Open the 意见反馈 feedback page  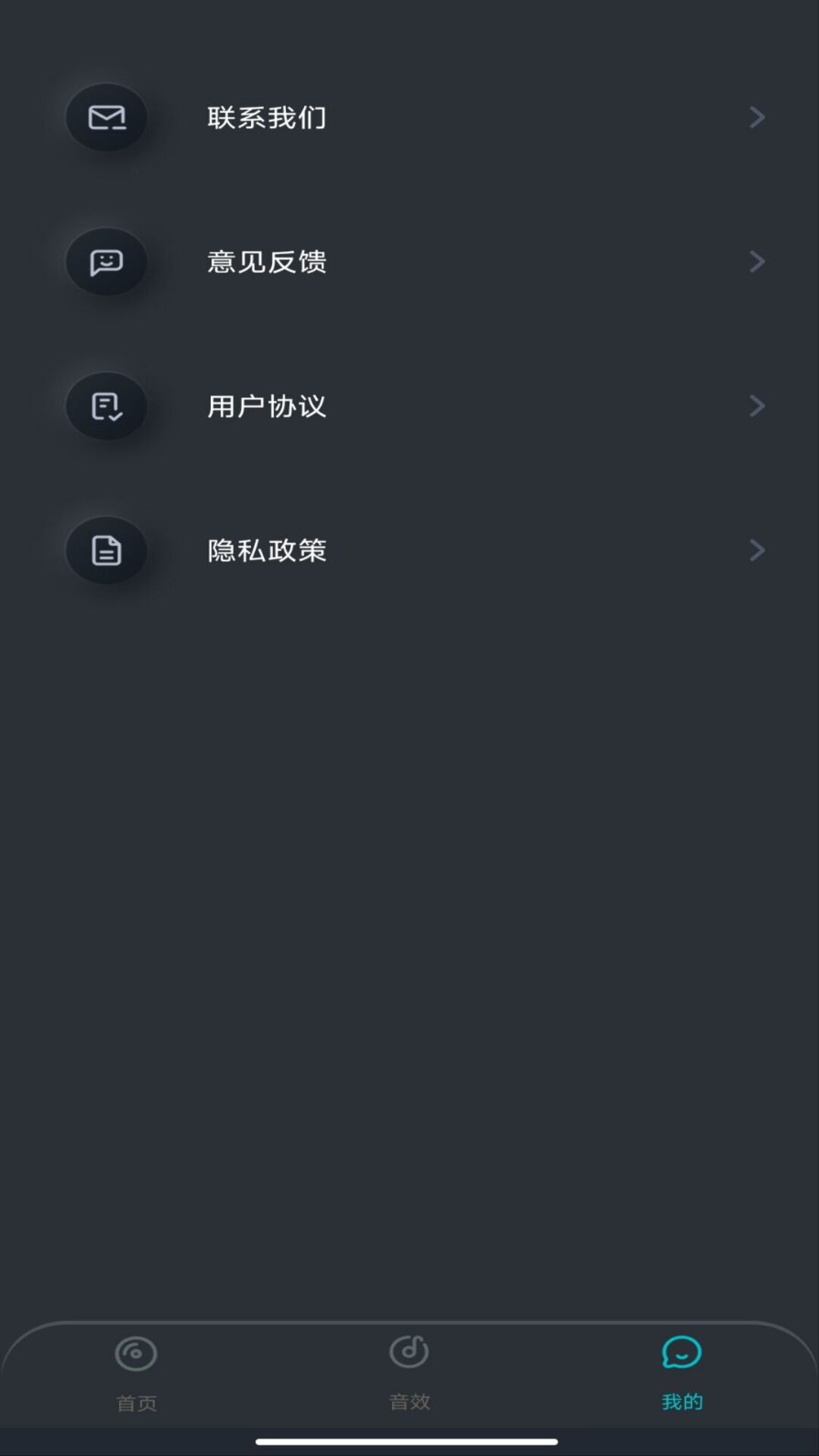pyautogui.click(x=267, y=261)
